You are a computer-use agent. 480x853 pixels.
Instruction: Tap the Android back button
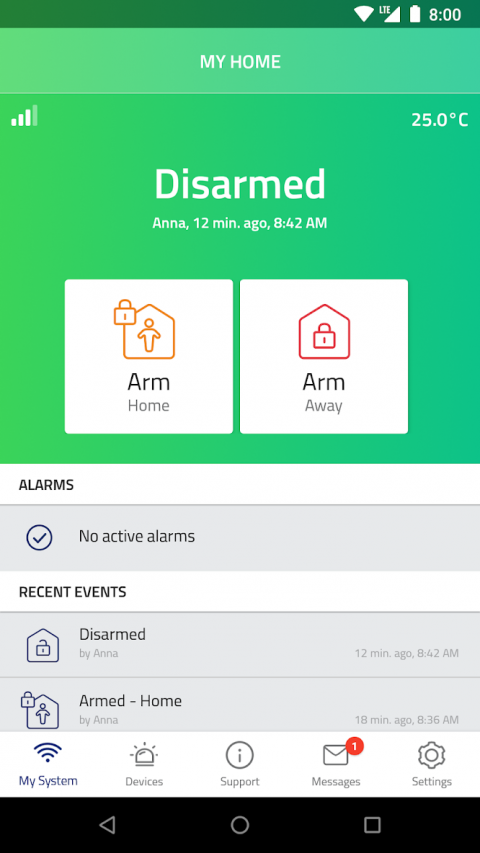[x=108, y=825]
